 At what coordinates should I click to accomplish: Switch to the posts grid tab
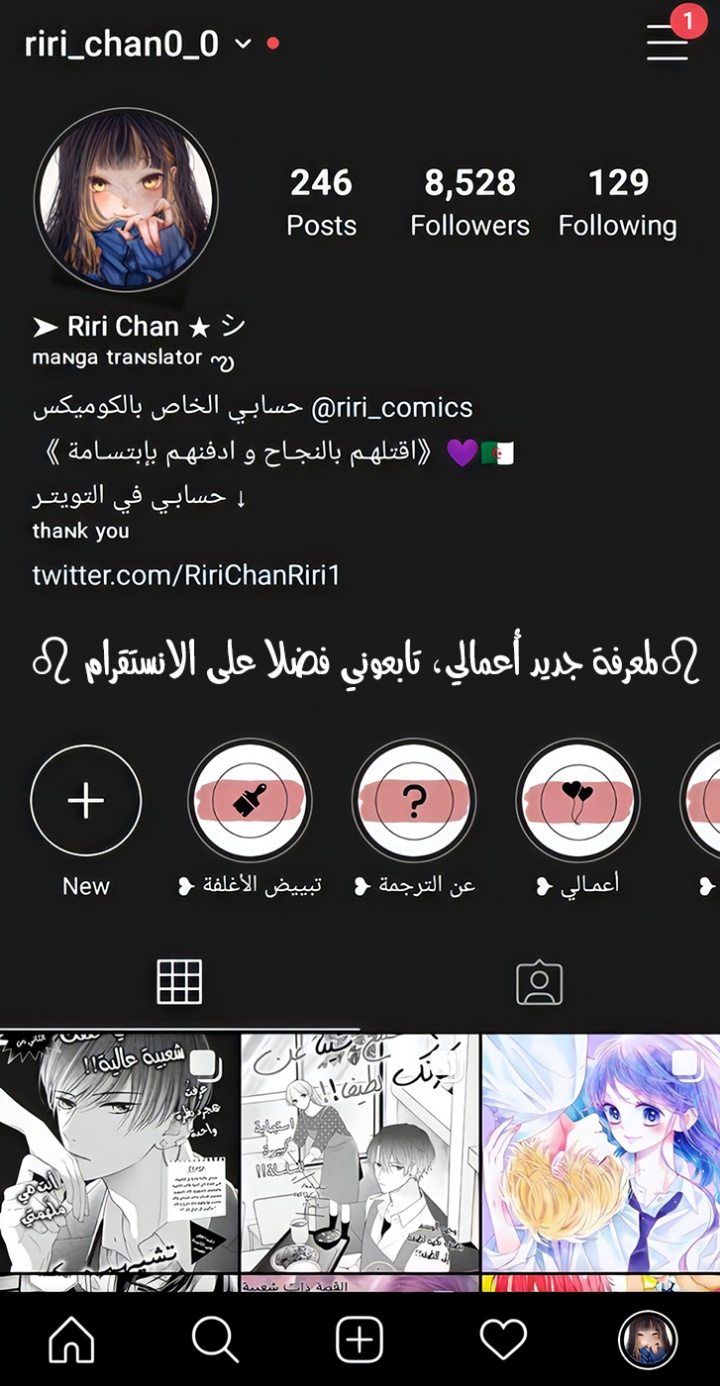coord(180,982)
